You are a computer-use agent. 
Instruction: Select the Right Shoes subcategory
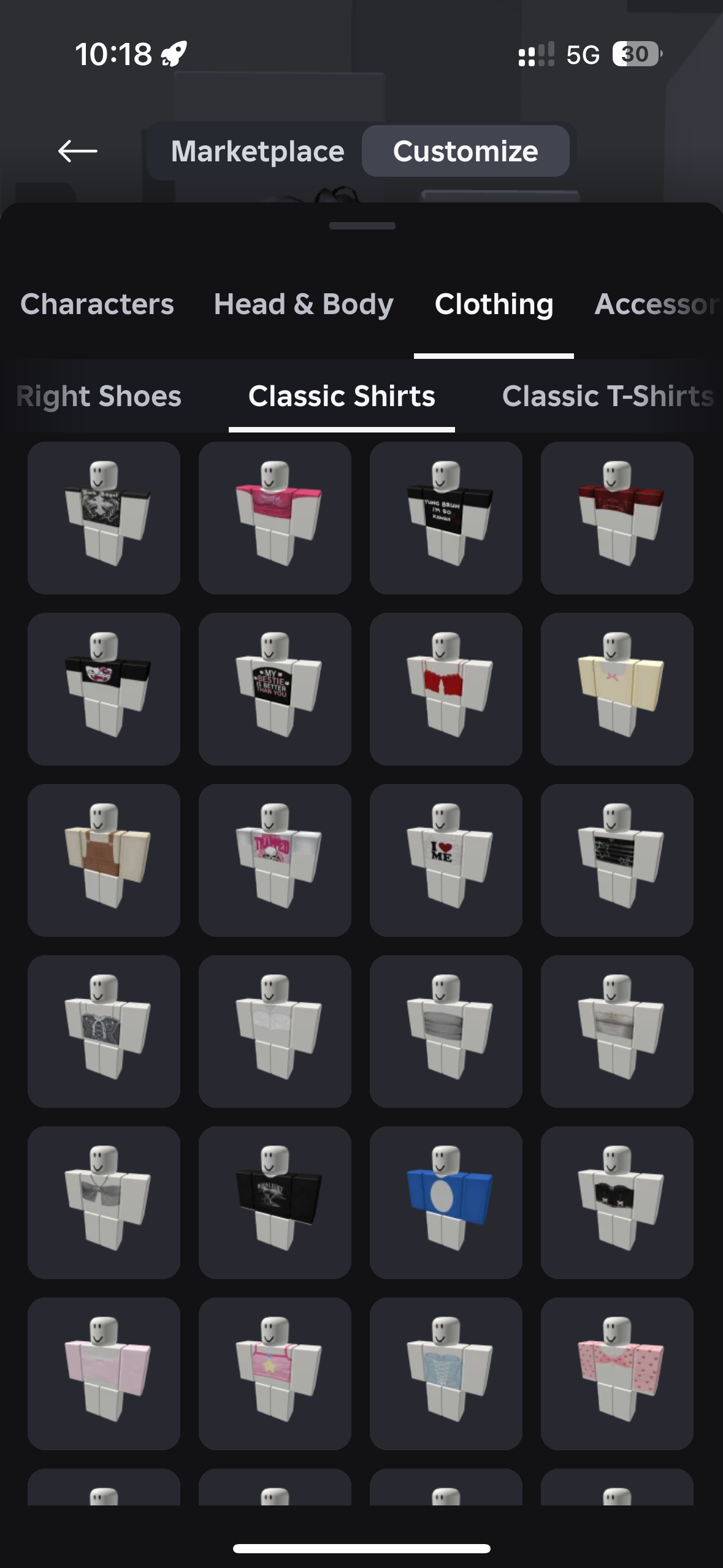point(99,396)
